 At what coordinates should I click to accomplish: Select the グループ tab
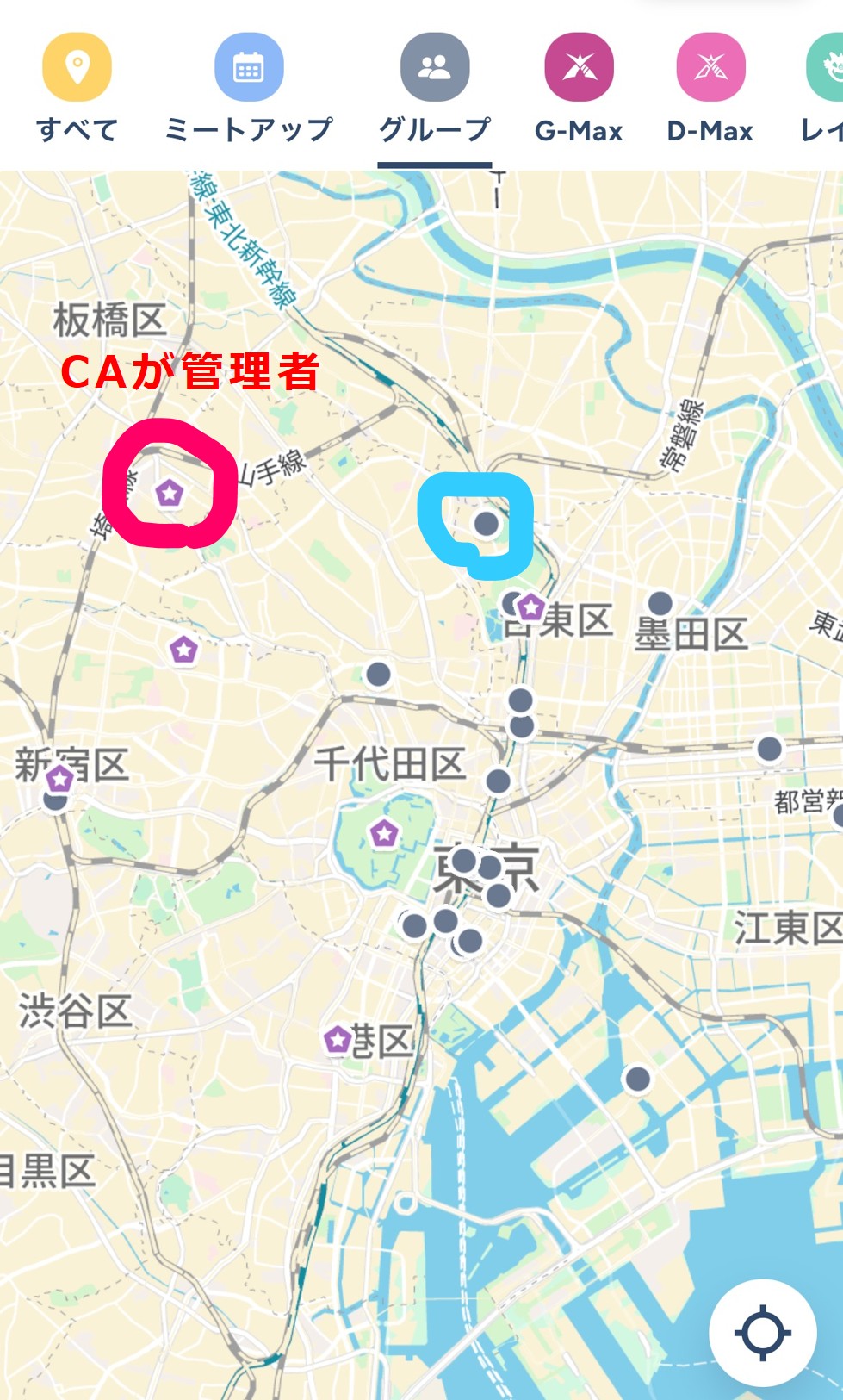(x=435, y=88)
